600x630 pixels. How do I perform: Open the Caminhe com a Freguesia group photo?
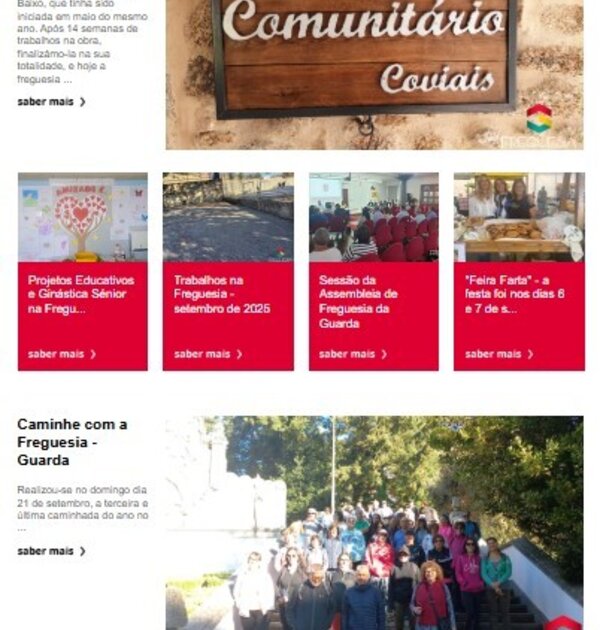[x=373, y=522]
